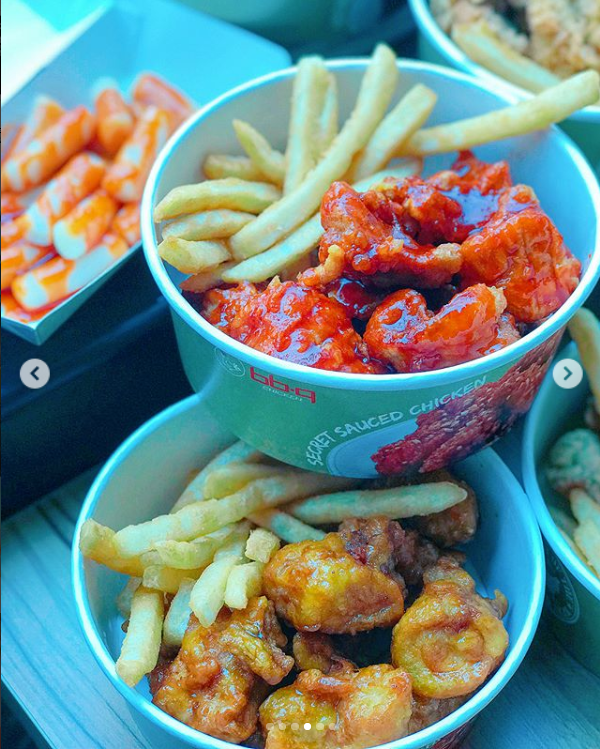Go to the previous photo in the carousel
Viewport: 600px width, 749px height.
tap(35, 374)
